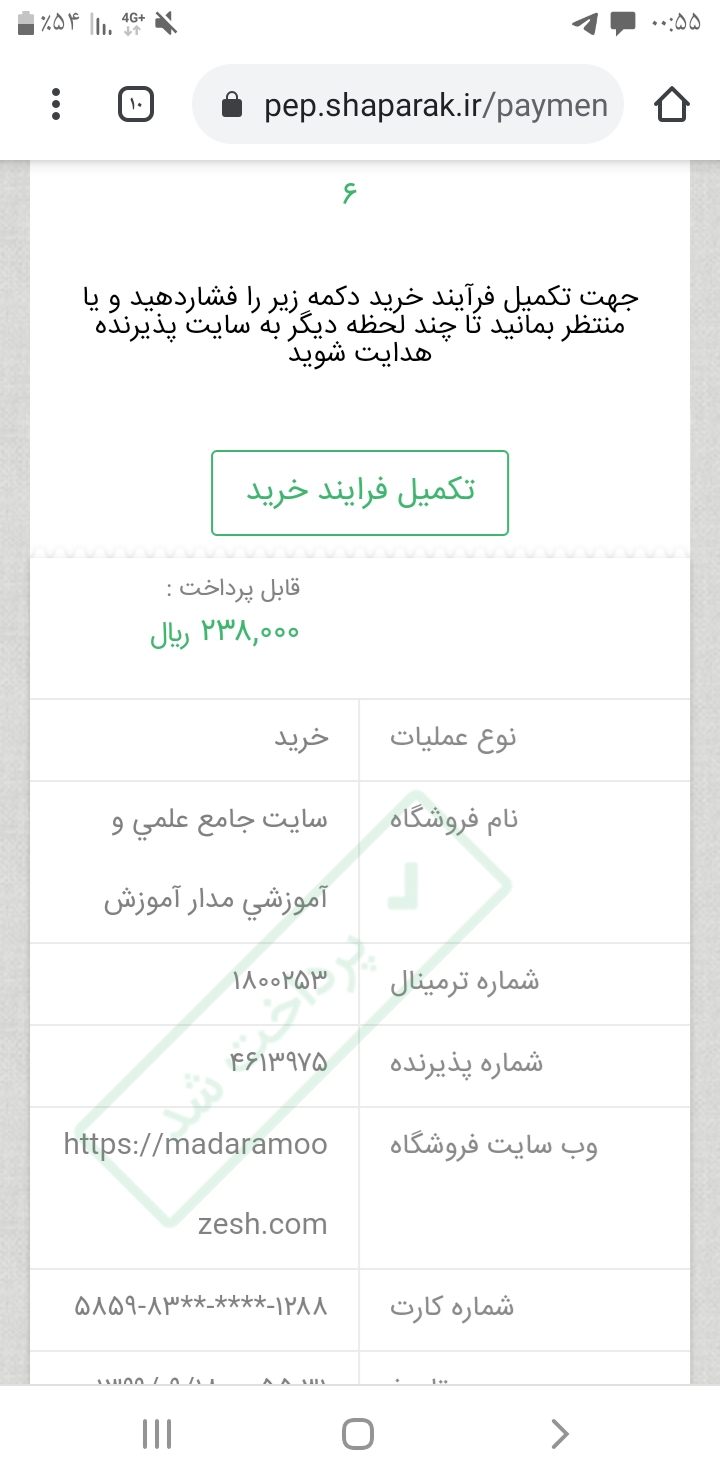The image size is (720, 1480).
Task: Open the system recent apps view
Action: pos(157,1434)
